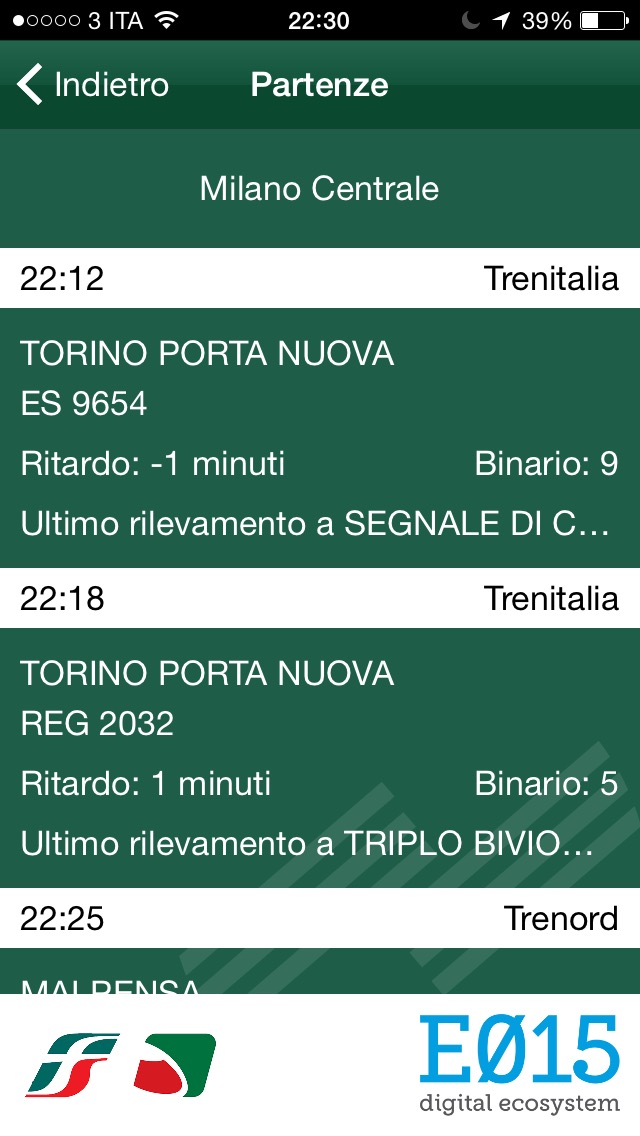
Task: Open the ES 9654 train to Torino
Action: [320, 438]
